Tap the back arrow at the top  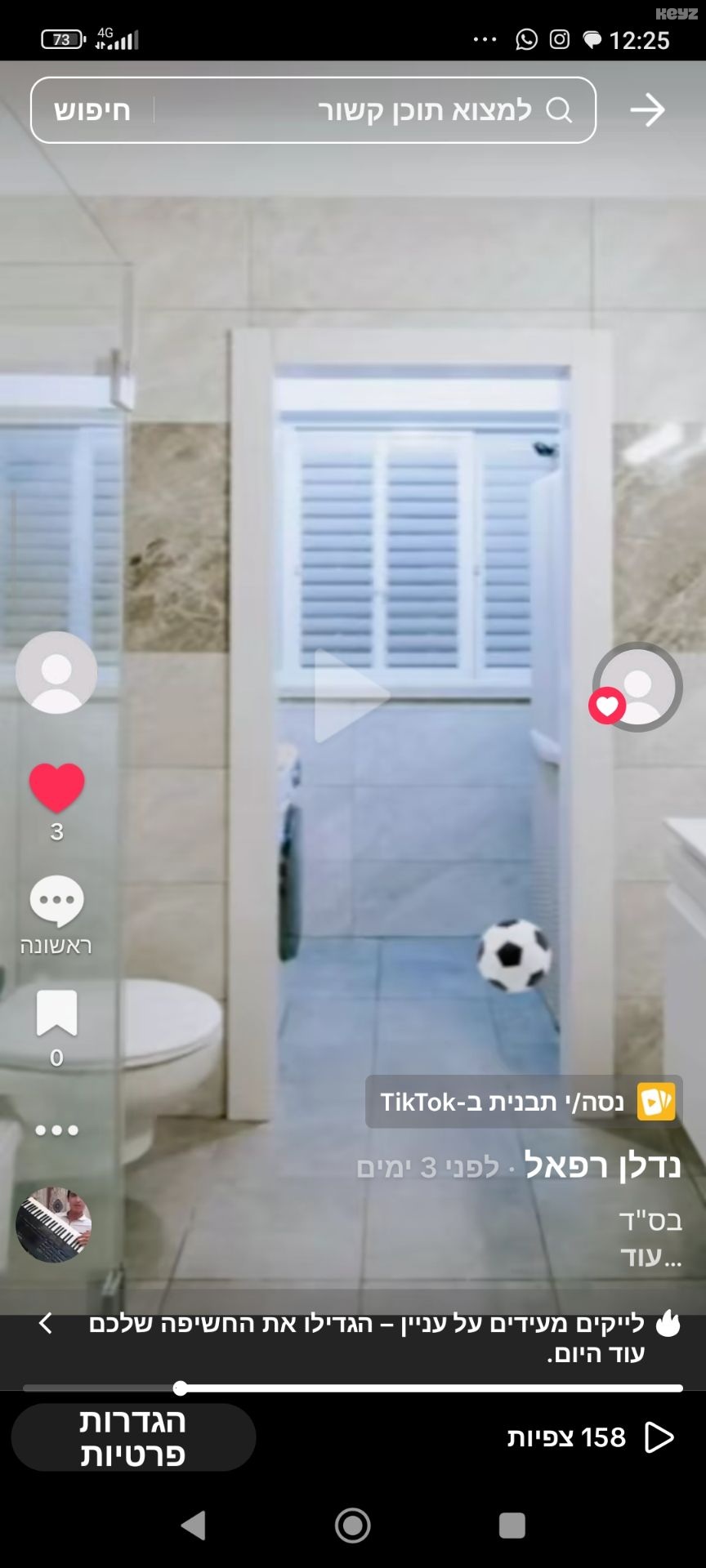(647, 110)
